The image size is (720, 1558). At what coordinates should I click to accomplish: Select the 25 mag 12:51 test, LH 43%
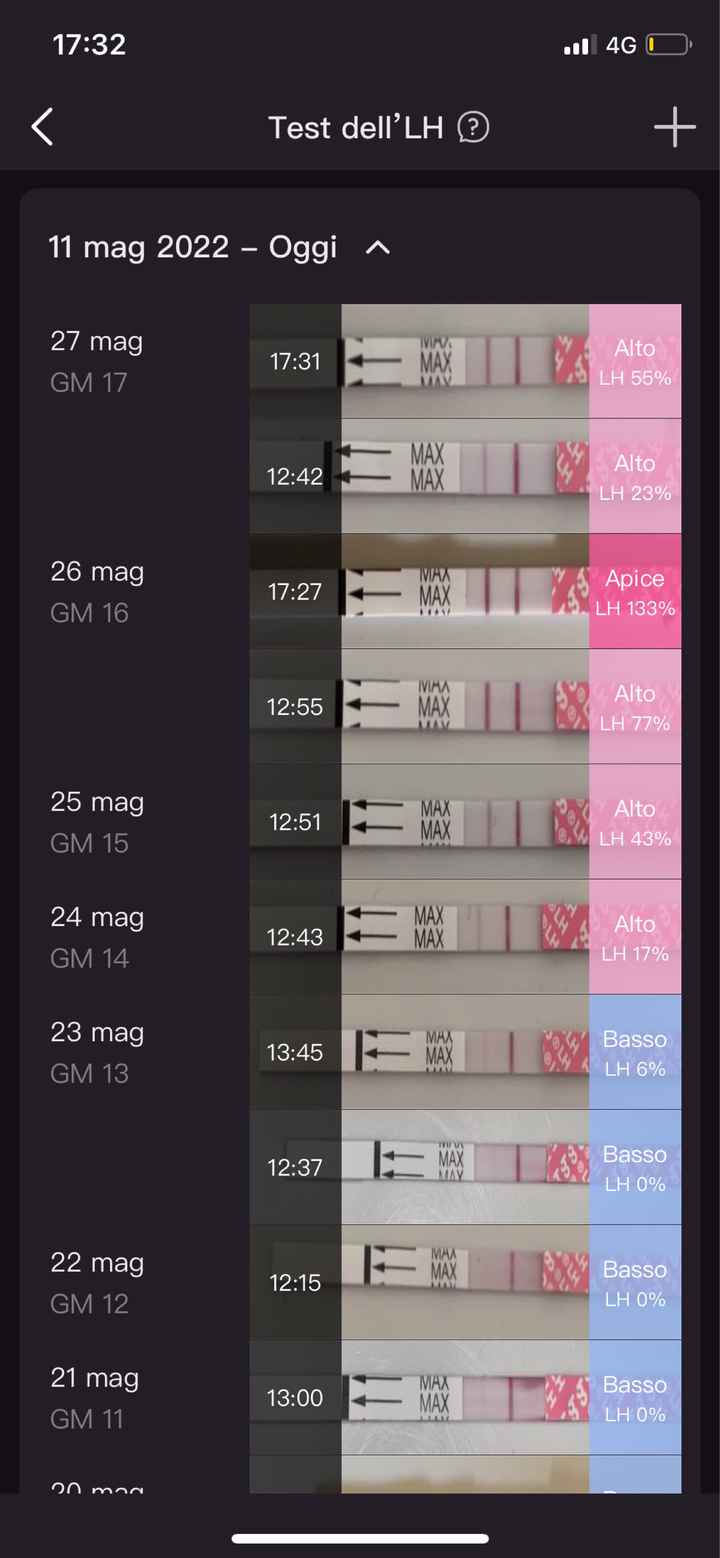pos(465,821)
